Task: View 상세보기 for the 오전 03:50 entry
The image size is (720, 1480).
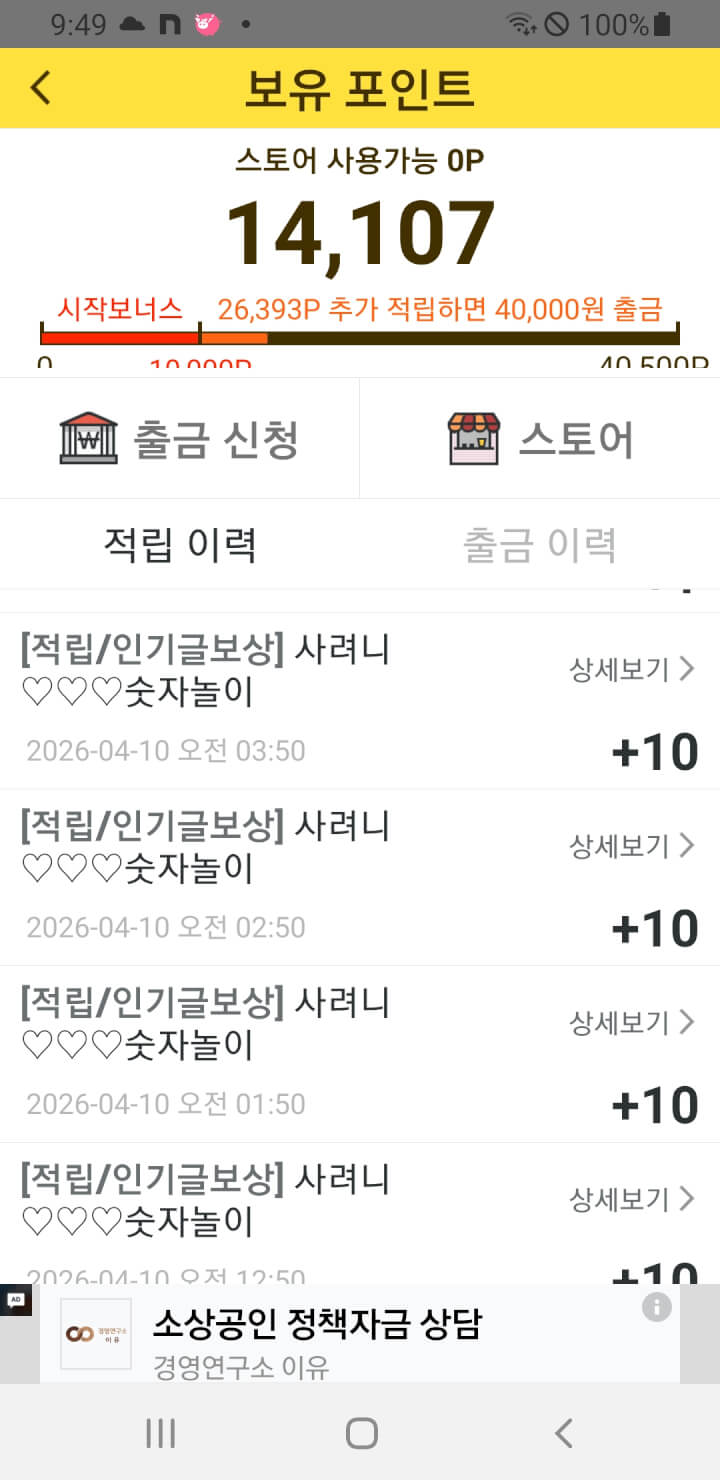Action: (x=631, y=669)
